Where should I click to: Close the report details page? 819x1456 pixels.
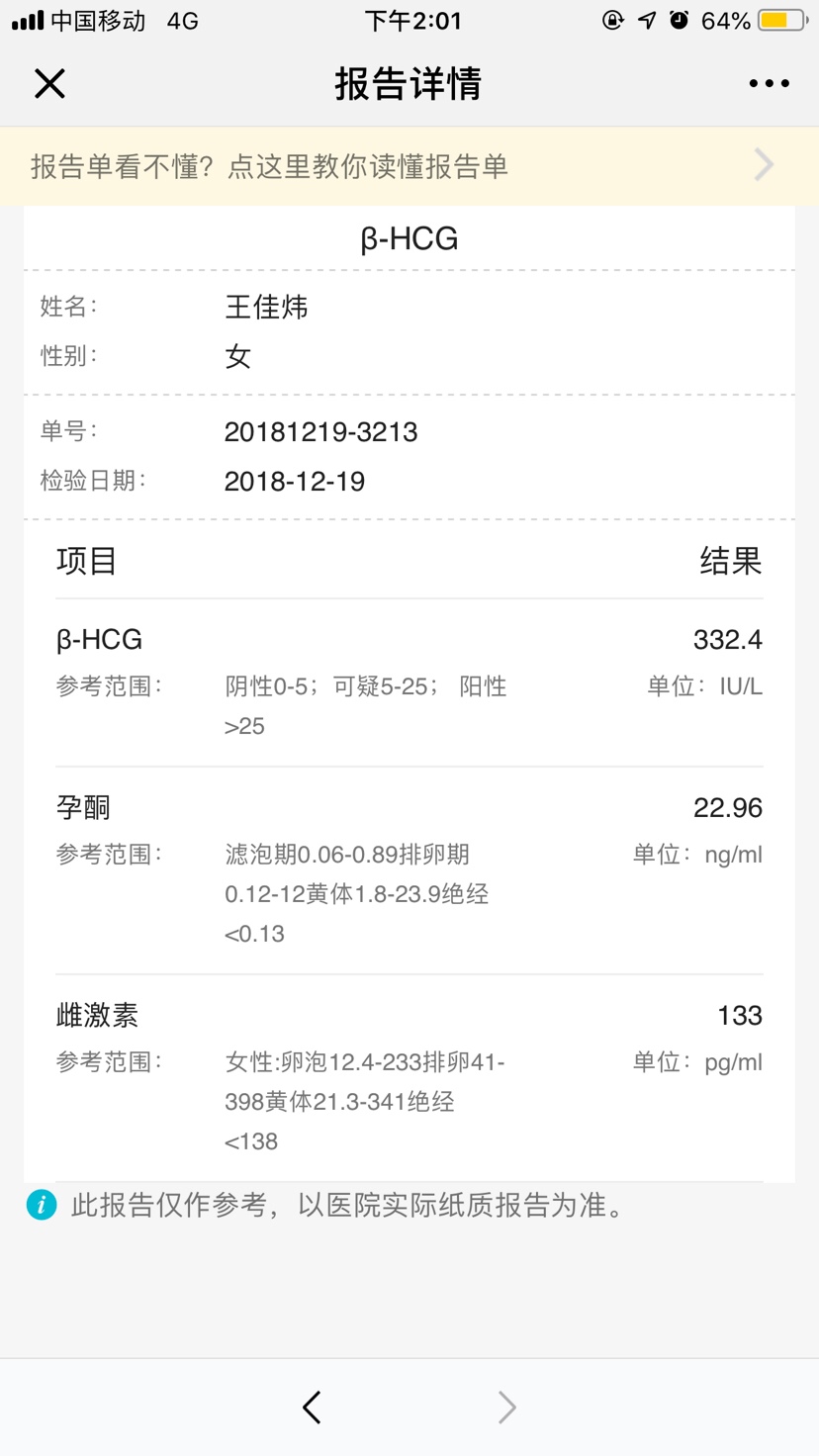coord(49,84)
